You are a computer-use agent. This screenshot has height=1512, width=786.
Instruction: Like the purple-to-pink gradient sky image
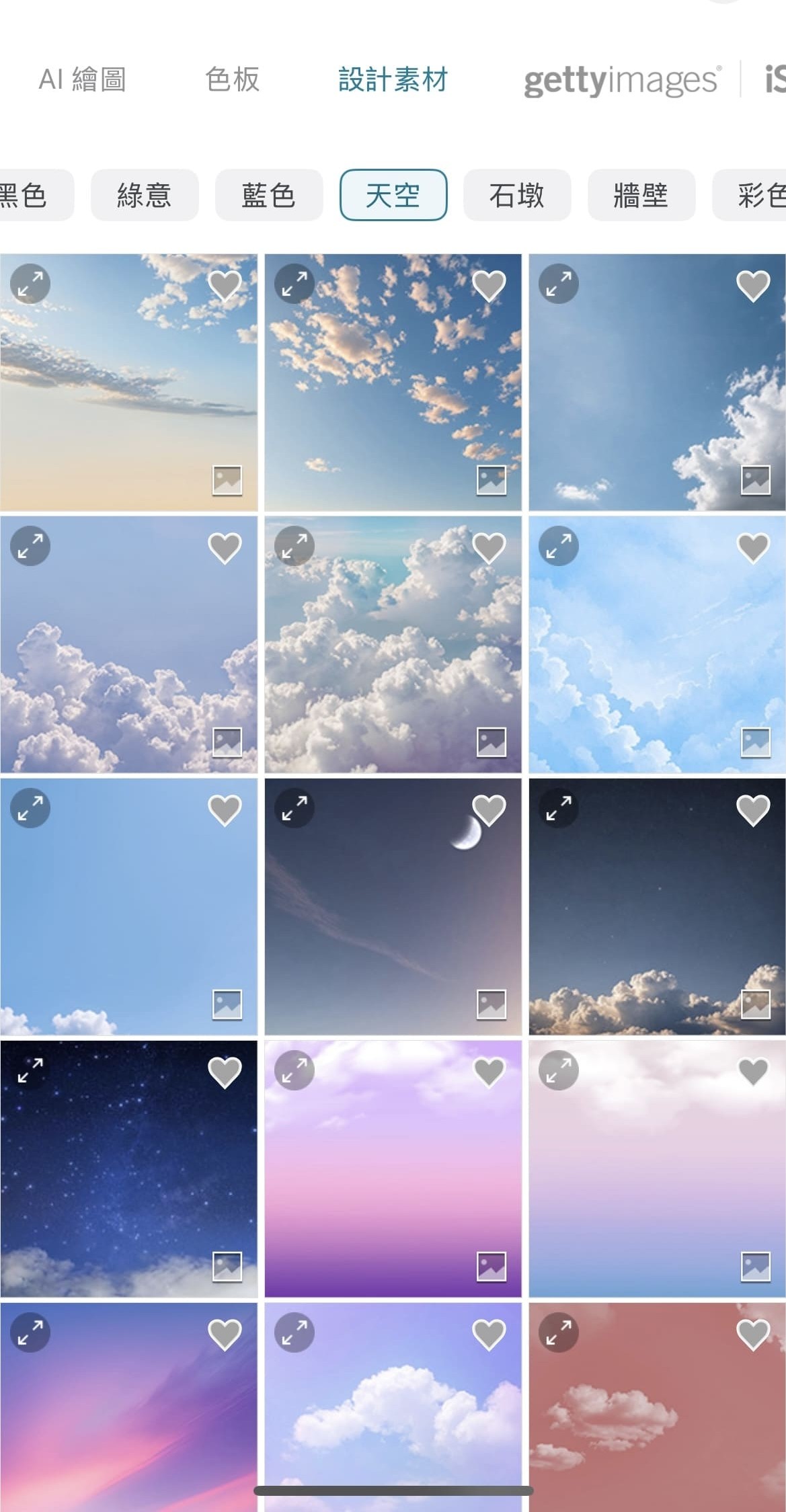[x=489, y=1072]
